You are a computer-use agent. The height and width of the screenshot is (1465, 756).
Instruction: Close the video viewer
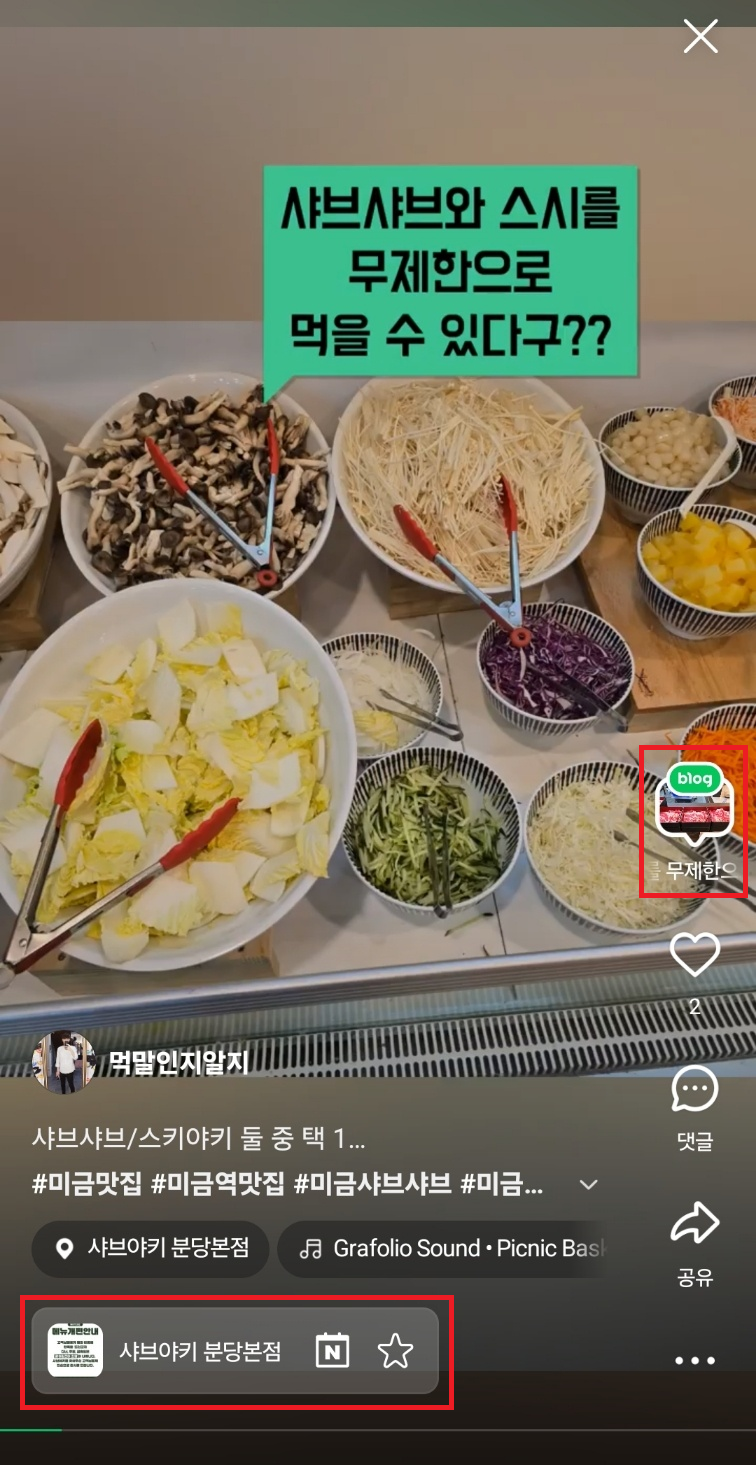click(700, 37)
